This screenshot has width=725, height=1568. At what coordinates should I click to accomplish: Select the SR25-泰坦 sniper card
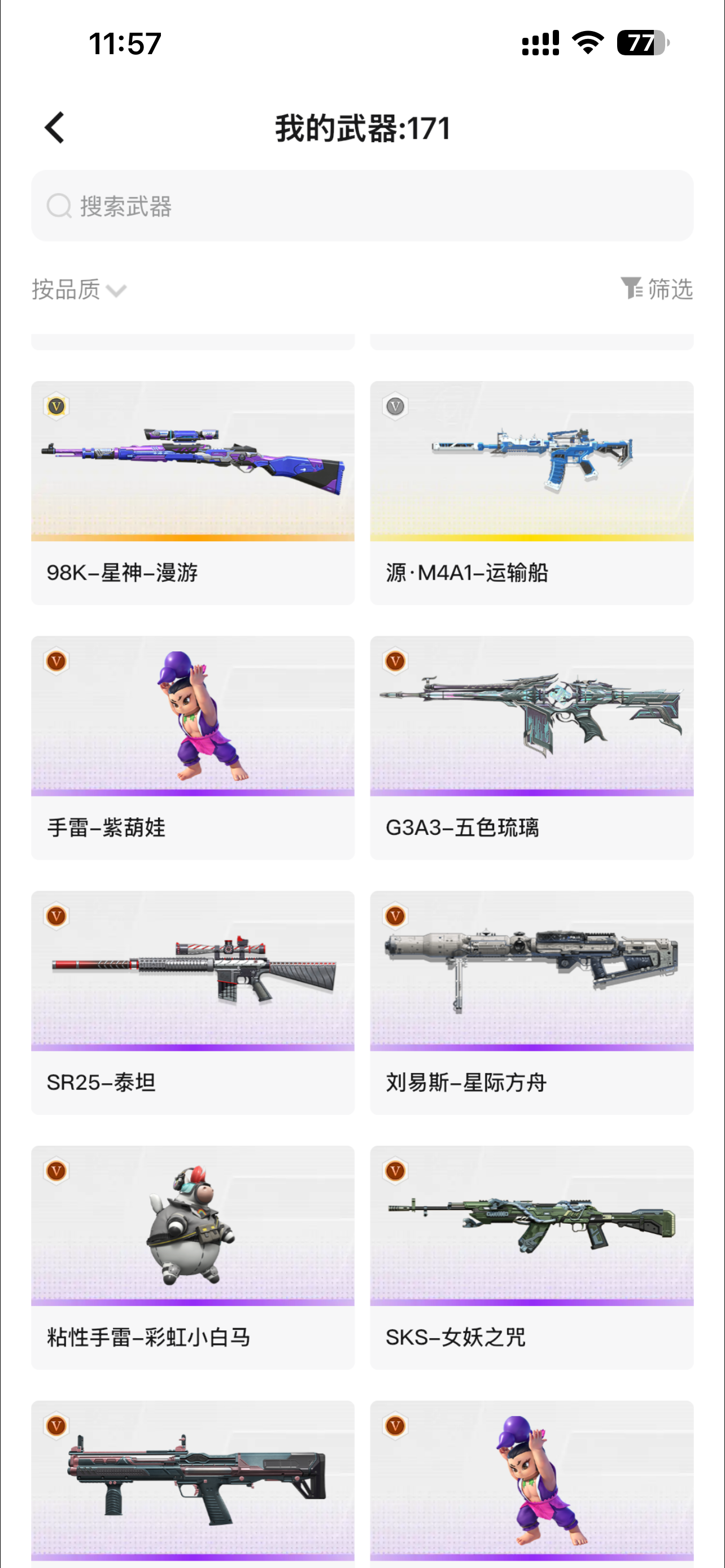(x=193, y=1002)
